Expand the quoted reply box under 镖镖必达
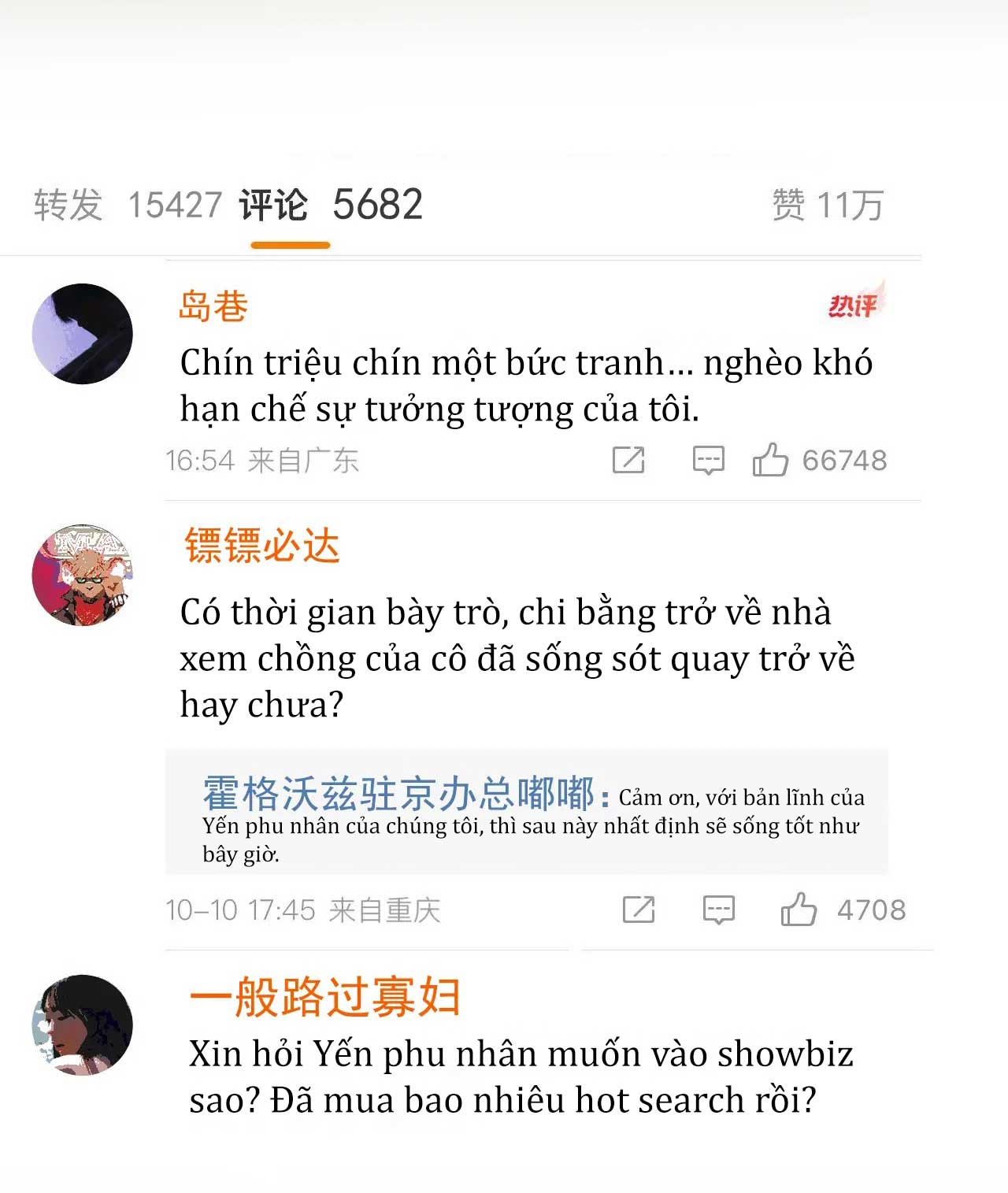Viewport: 1008px width, 1193px height. point(539,815)
